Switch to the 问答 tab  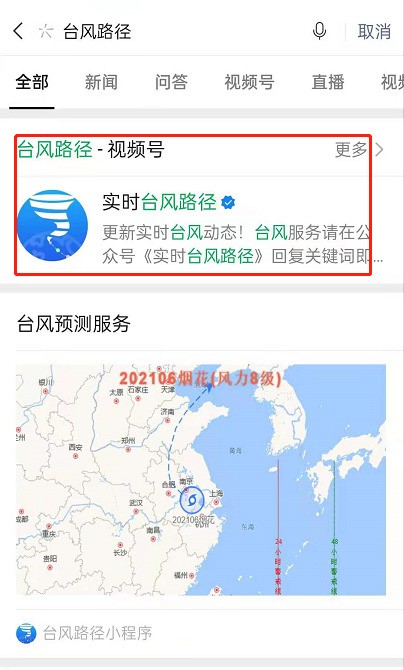(171, 82)
